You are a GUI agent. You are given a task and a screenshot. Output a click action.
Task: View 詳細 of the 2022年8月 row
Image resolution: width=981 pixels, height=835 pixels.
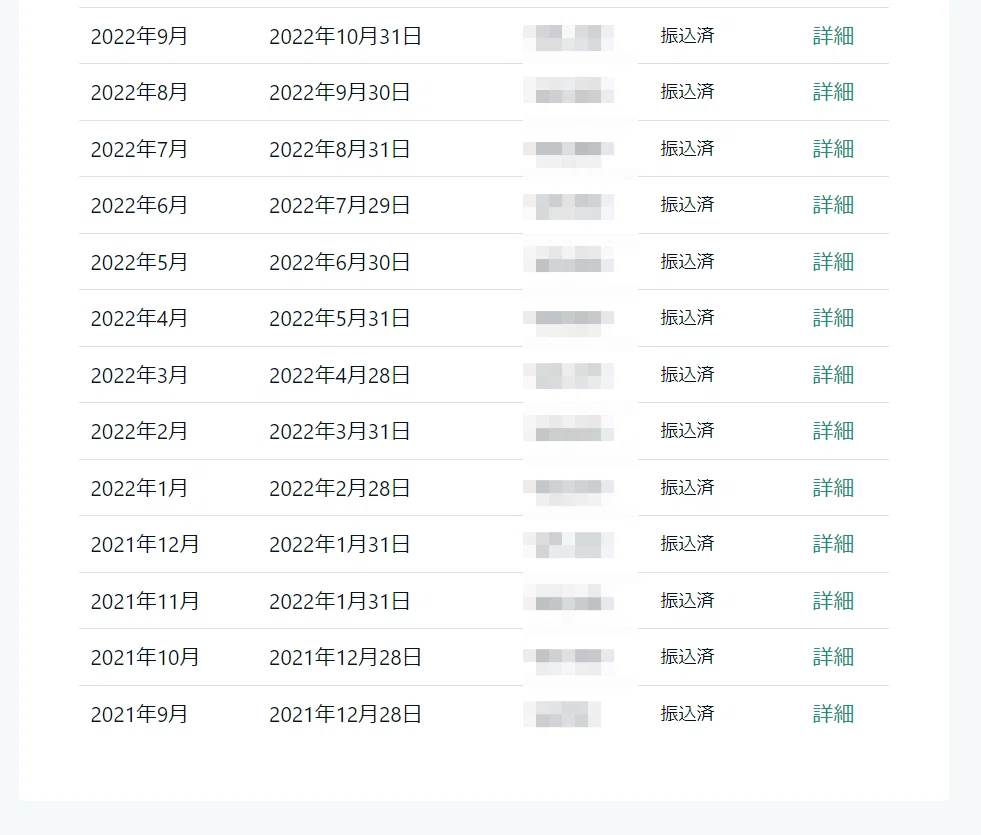833,92
